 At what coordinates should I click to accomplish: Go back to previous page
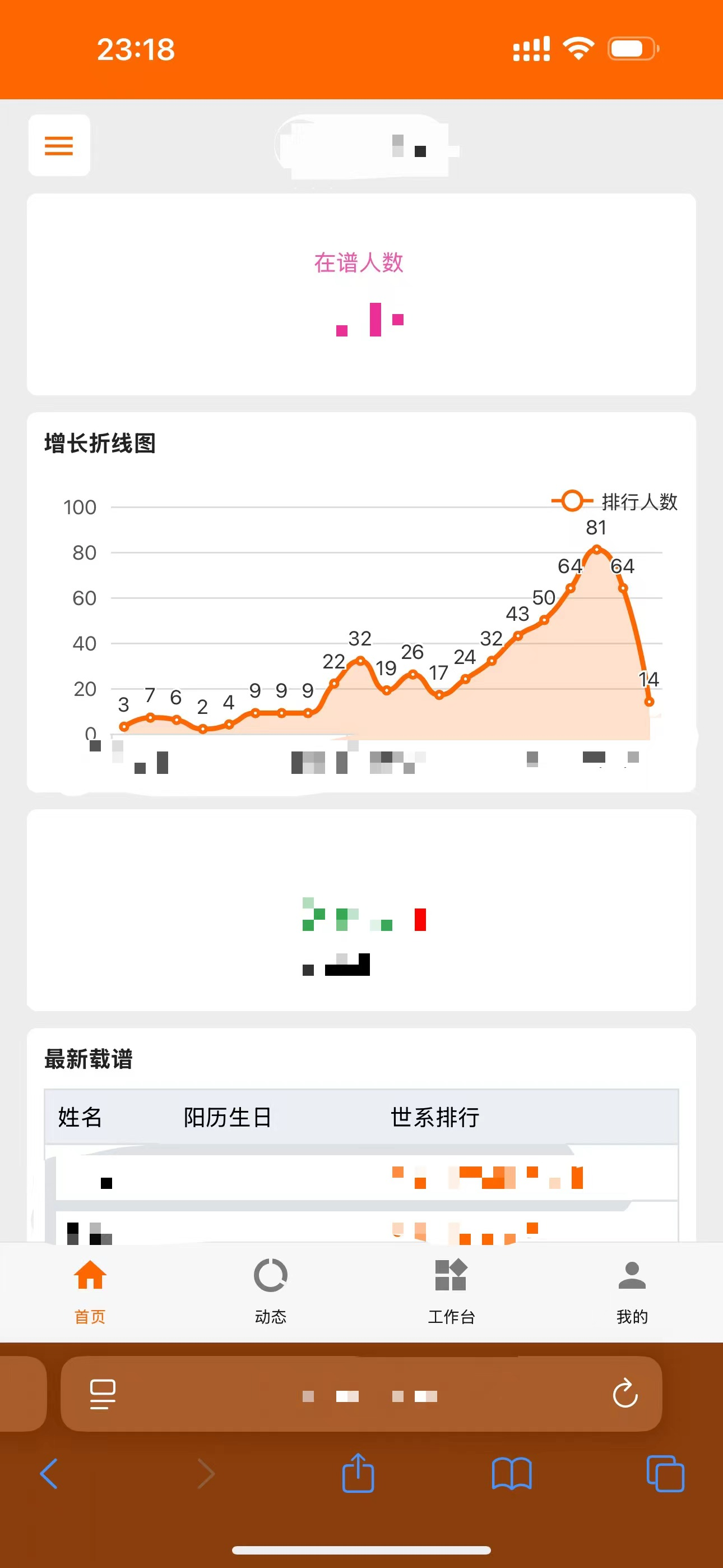click(x=49, y=1474)
